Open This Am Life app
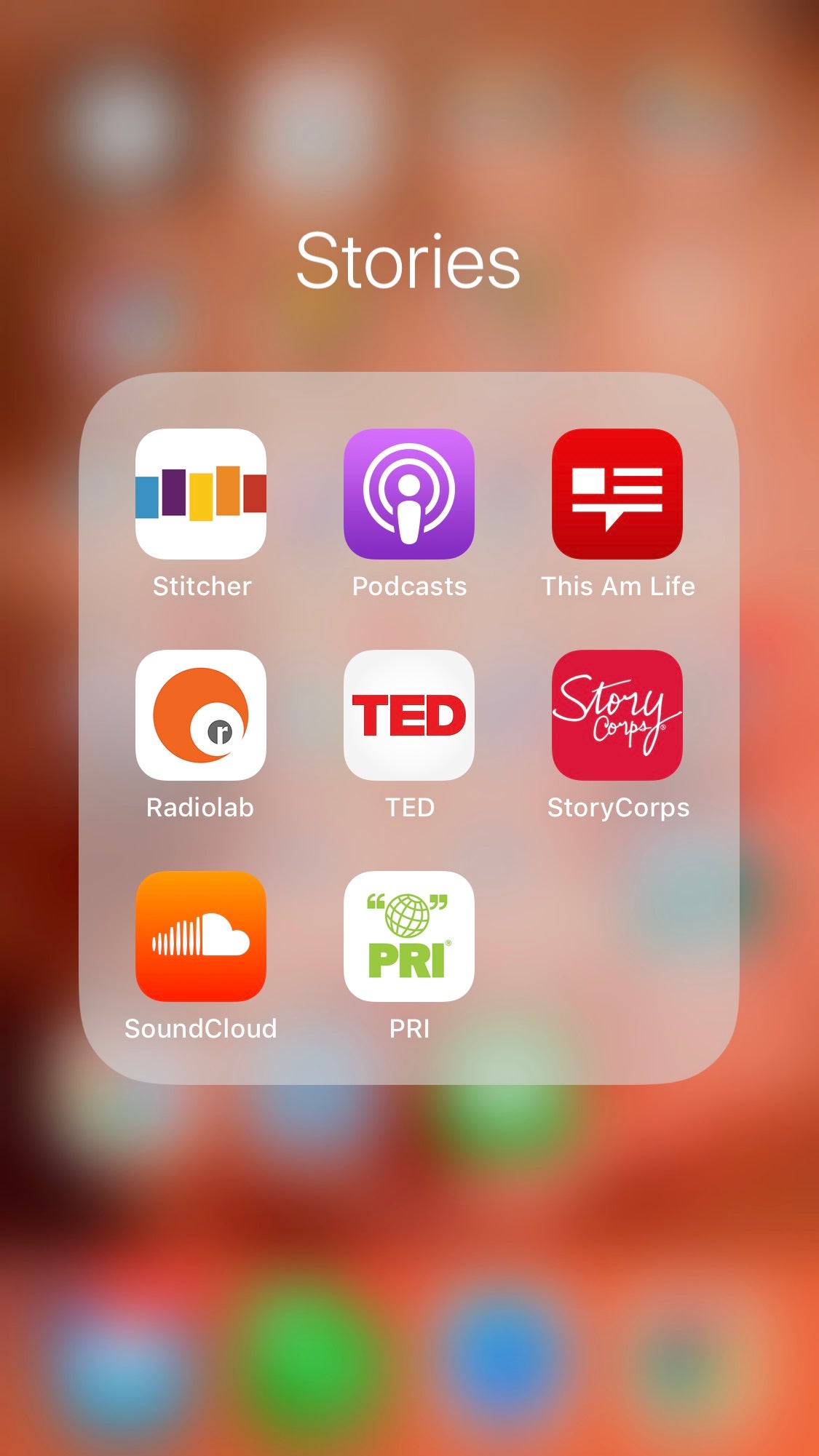Screen dimensions: 819x1456 coord(617,494)
